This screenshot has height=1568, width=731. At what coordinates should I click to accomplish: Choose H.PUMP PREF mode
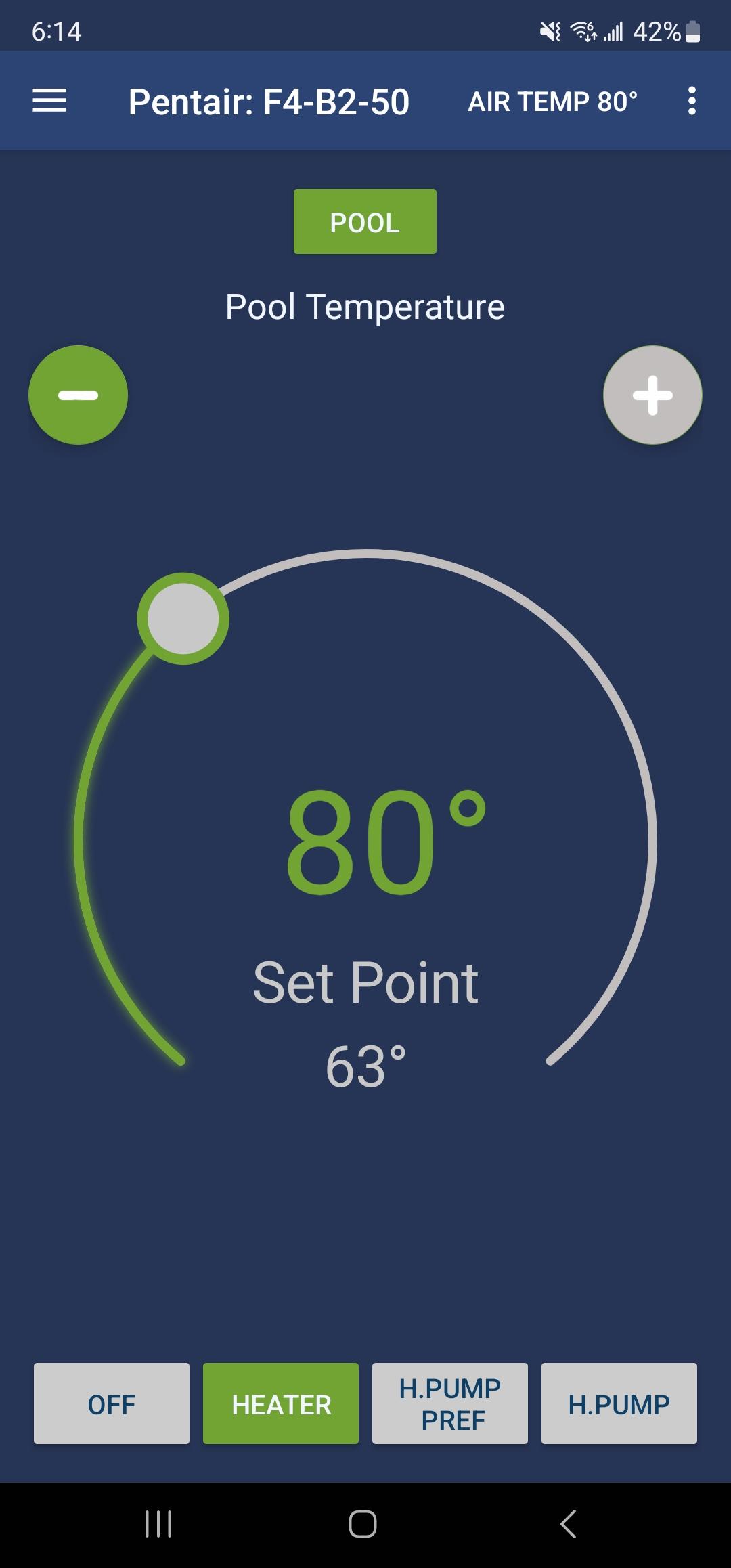450,1403
